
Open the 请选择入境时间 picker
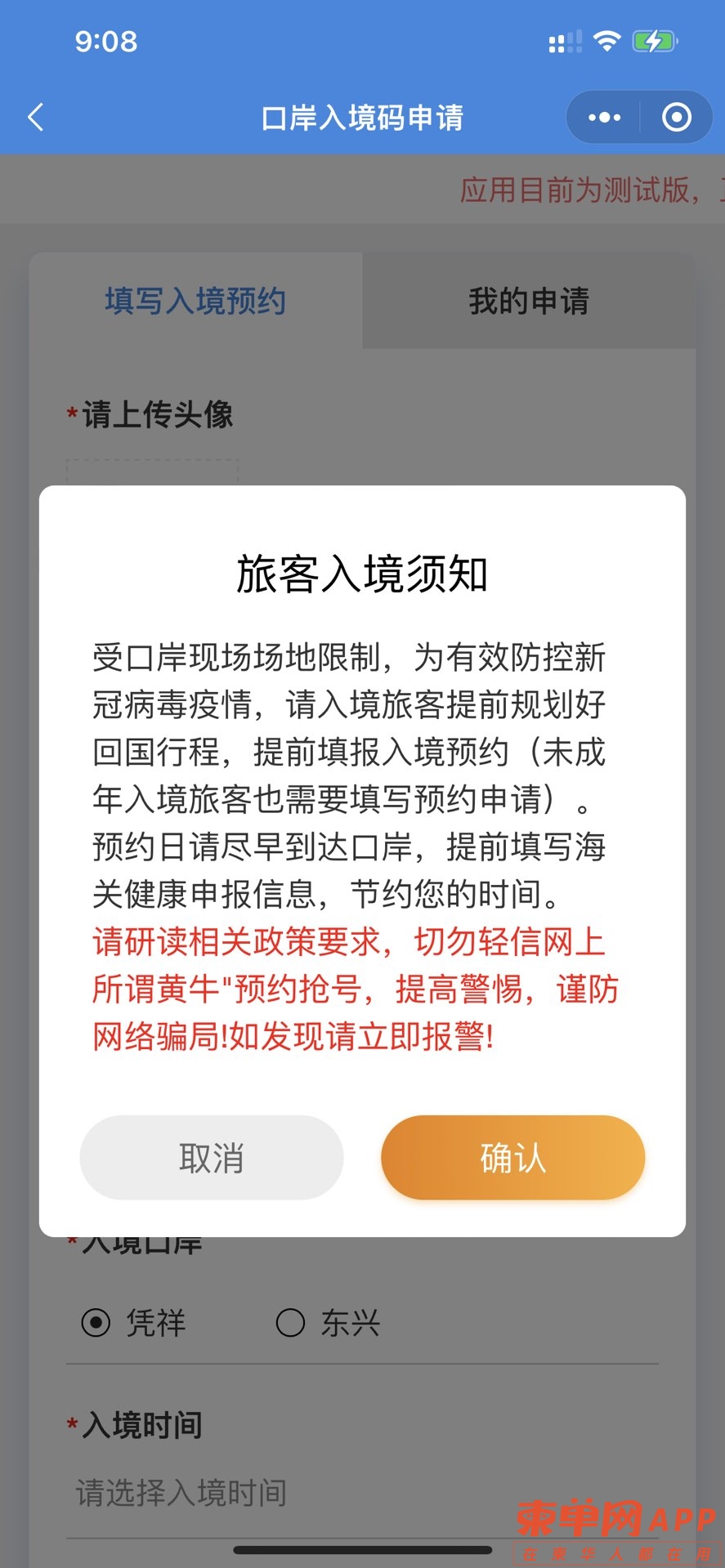pos(181,1493)
